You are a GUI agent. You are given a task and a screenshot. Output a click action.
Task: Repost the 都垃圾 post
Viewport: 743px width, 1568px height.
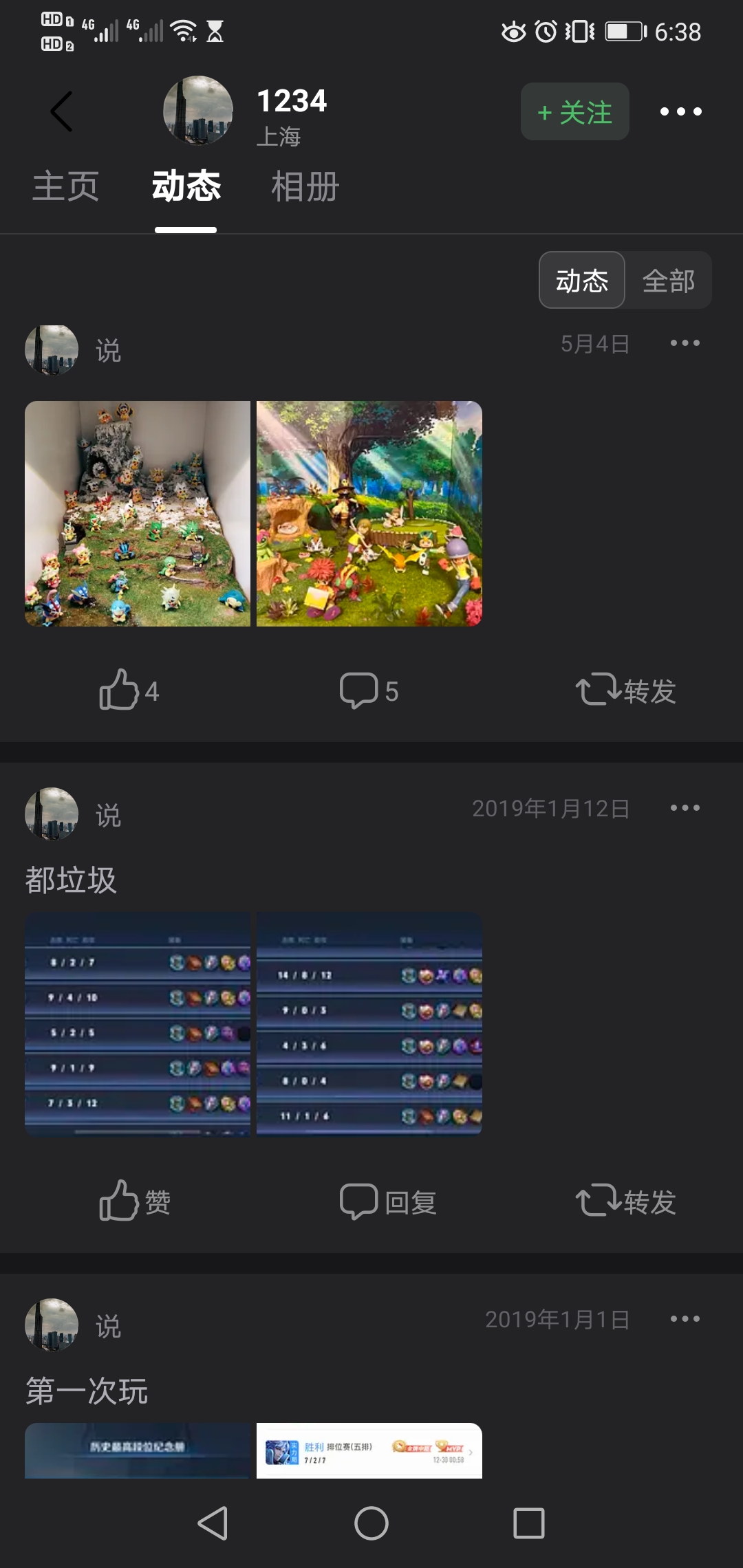[x=626, y=1201]
